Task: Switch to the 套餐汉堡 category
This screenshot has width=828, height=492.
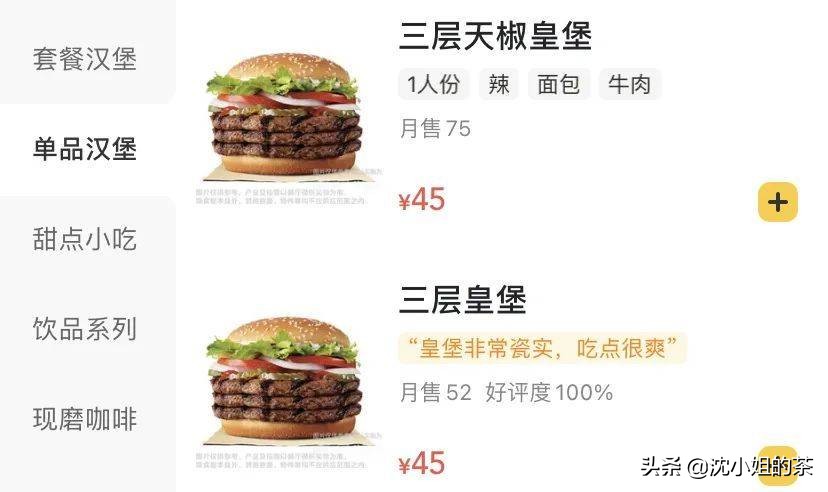Action: click(x=84, y=58)
